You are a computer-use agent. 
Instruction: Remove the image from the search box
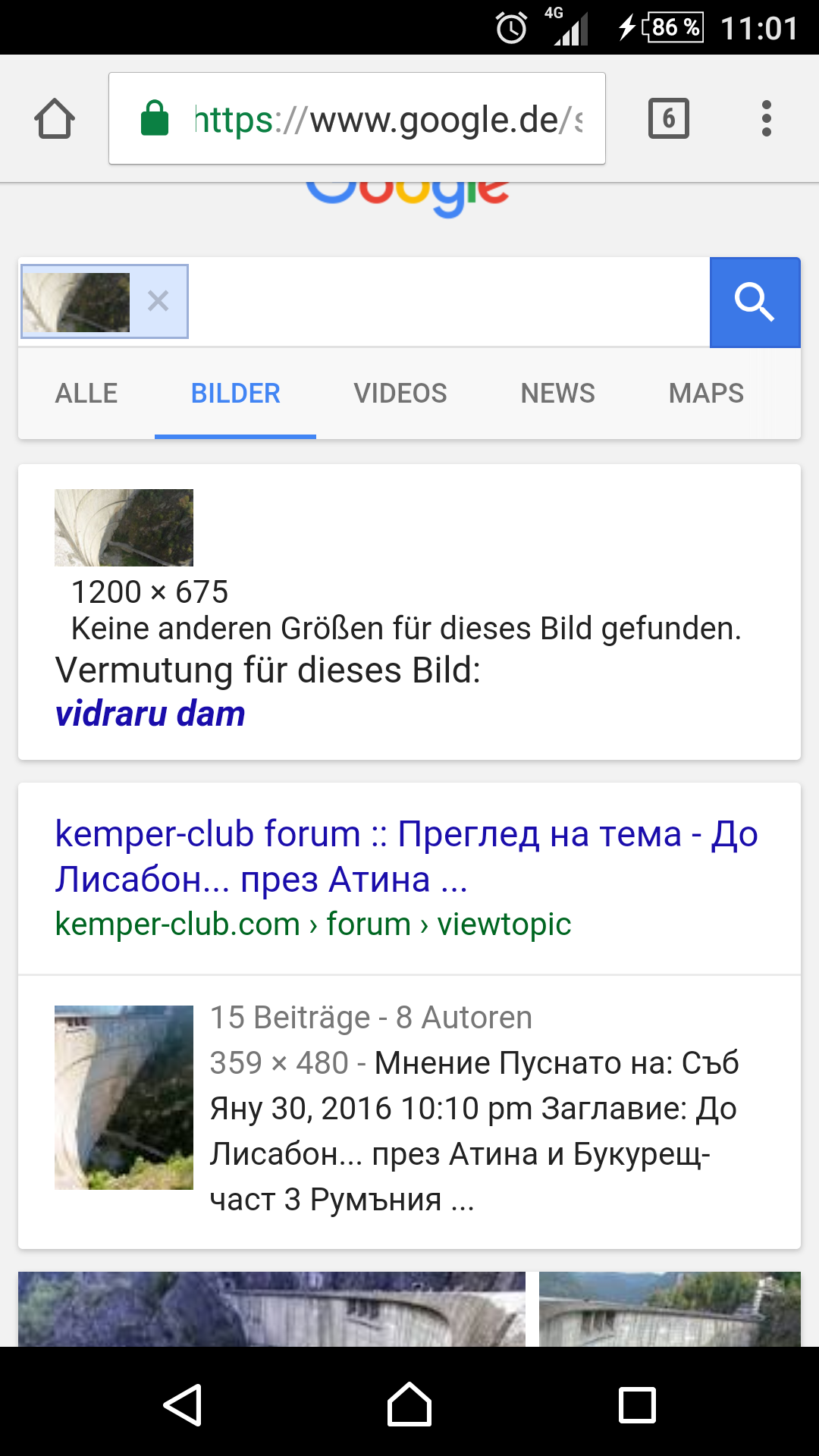(158, 302)
